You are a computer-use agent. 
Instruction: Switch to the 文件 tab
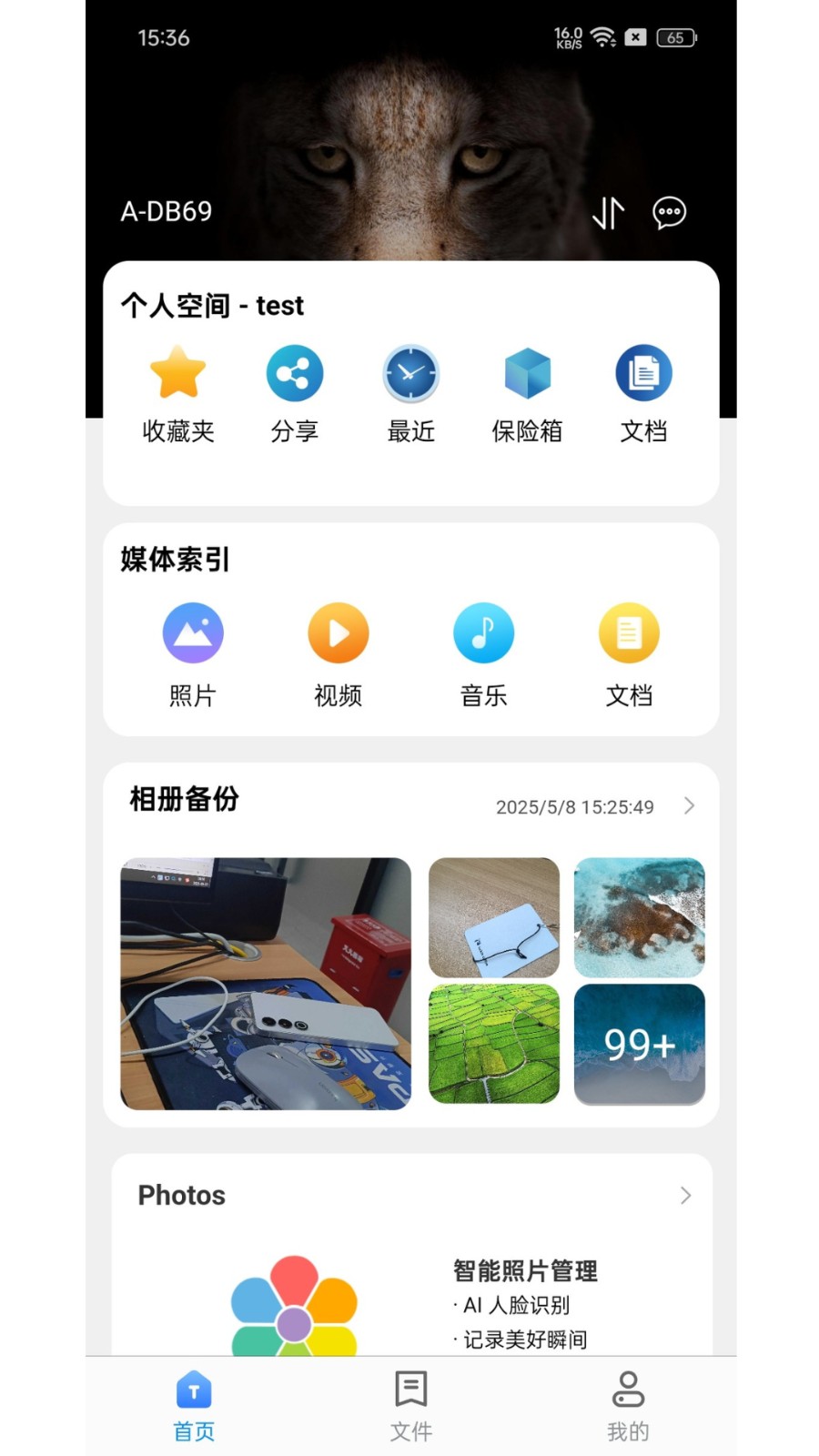(x=411, y=1406)
